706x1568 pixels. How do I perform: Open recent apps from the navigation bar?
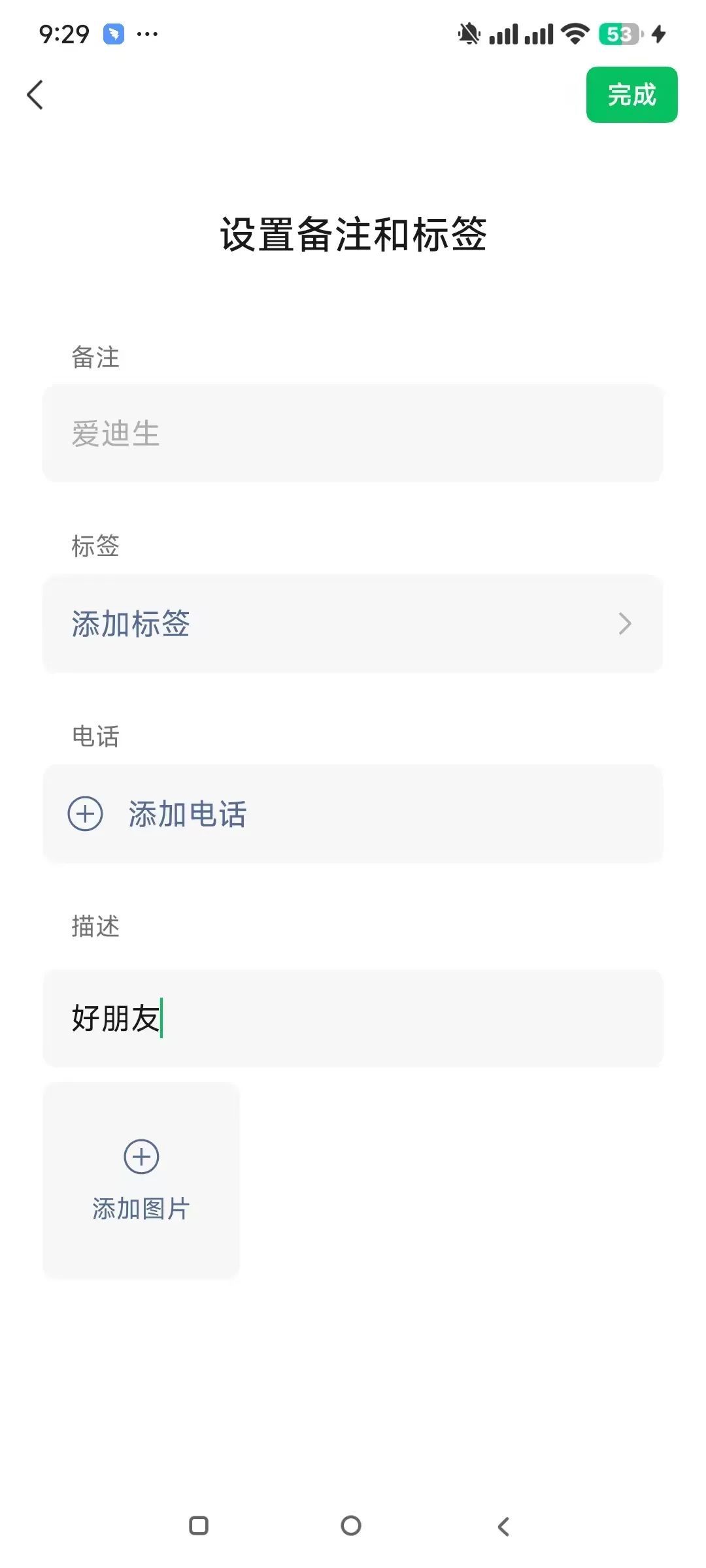199,1526
